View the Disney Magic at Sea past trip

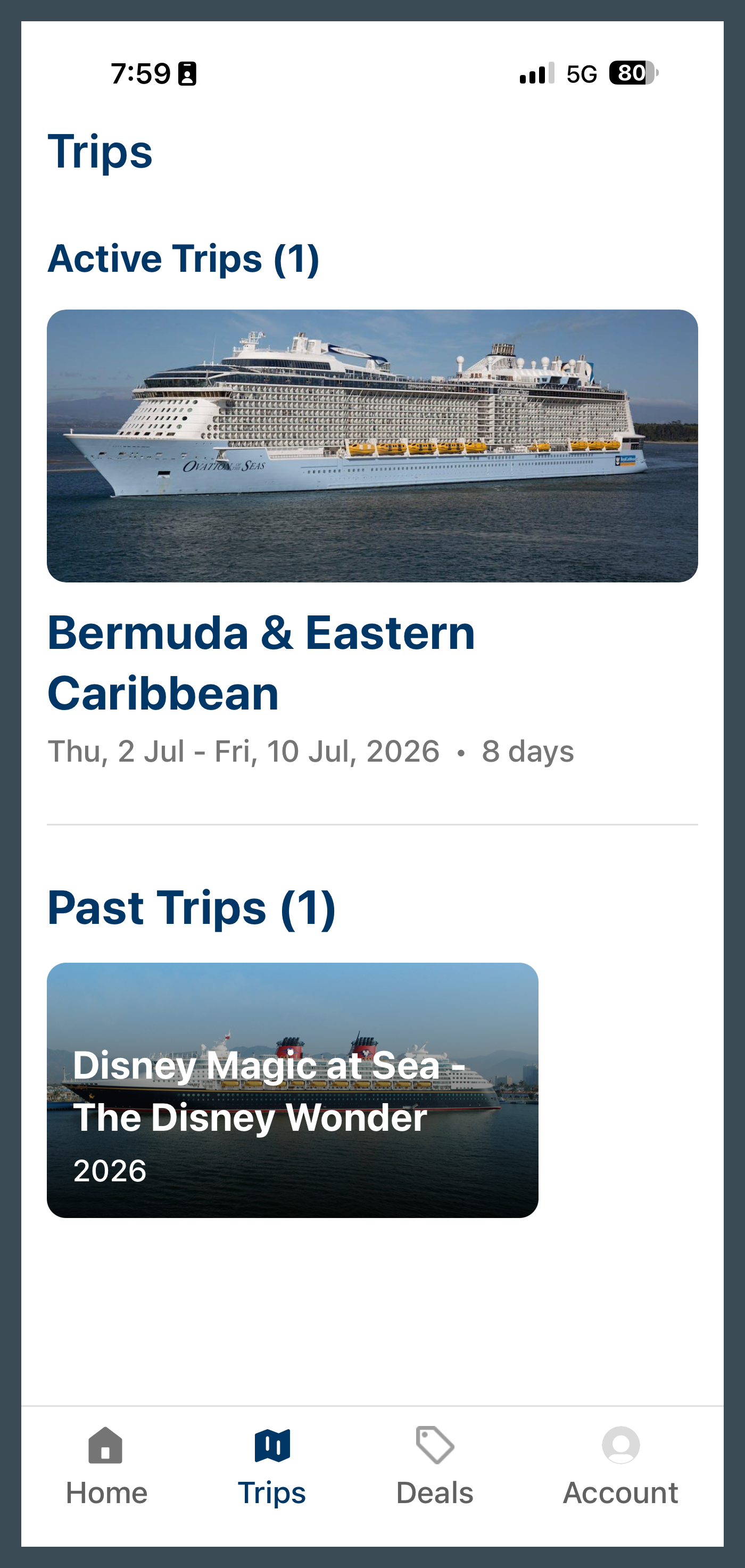[292, 1089]
